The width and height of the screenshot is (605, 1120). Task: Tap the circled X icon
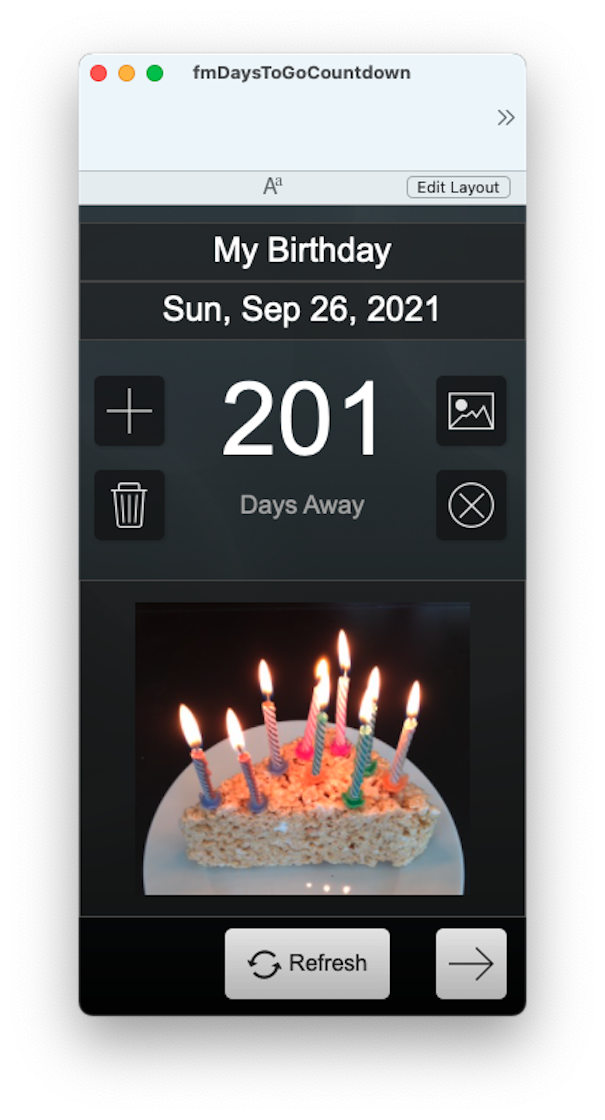tap(471, 505)
